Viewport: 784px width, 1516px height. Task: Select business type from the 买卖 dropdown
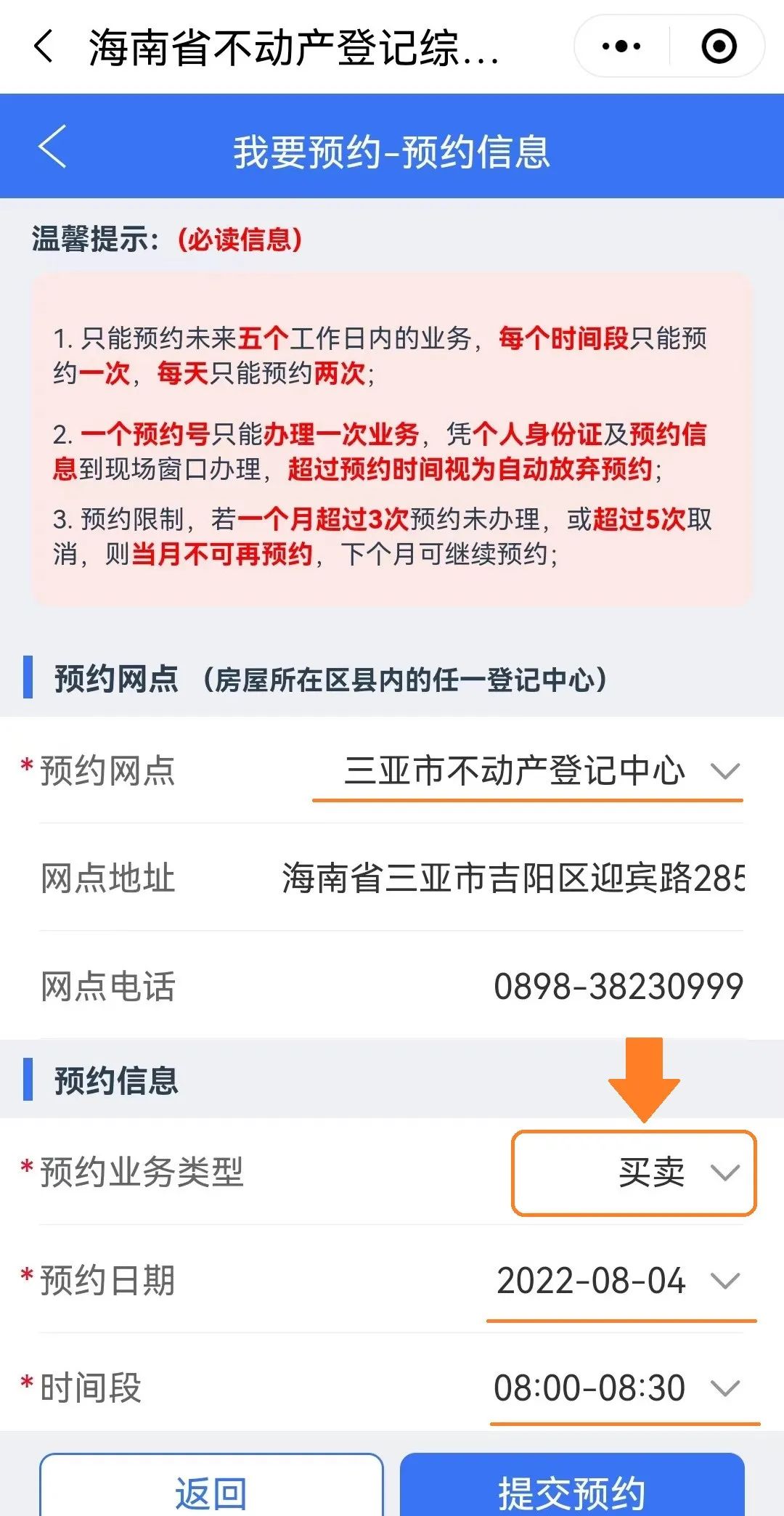coord(634,1173)
